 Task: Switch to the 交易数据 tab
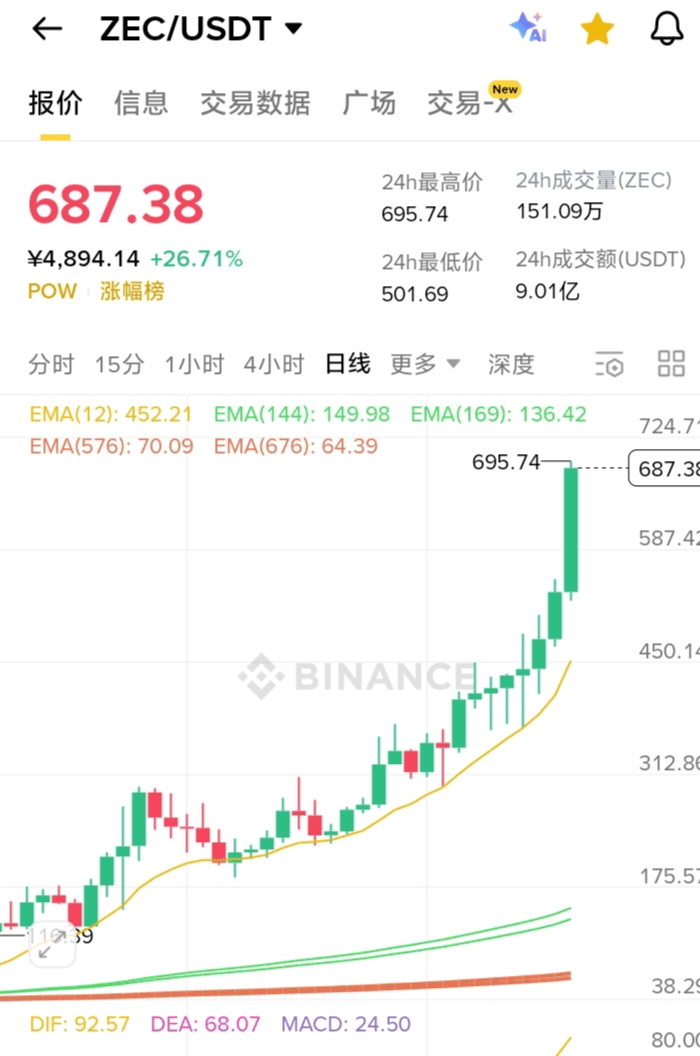pos(255,103)
